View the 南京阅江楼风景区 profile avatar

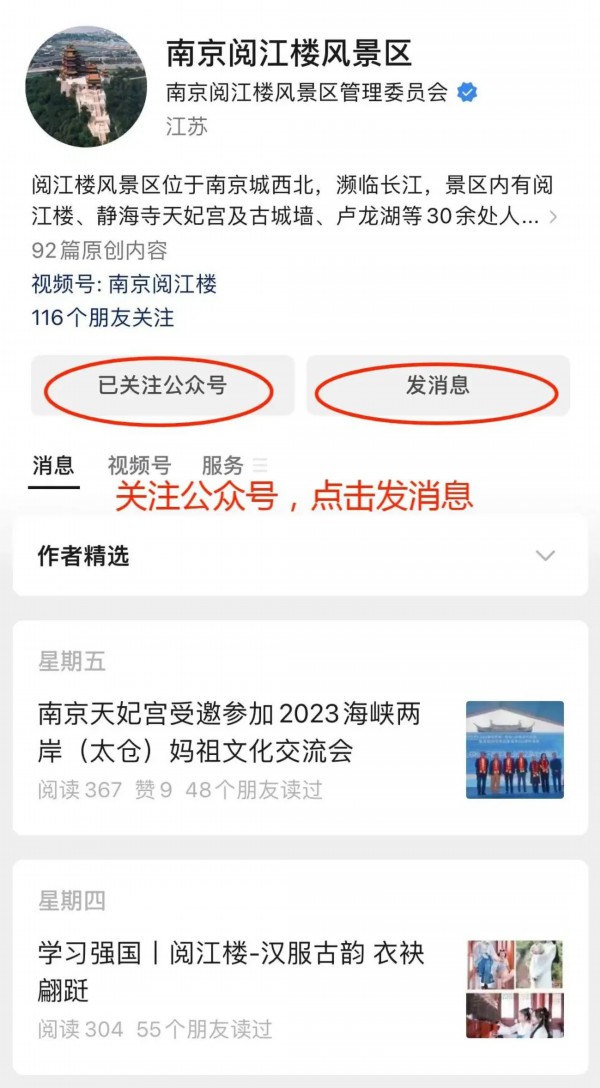coord(86,86)
